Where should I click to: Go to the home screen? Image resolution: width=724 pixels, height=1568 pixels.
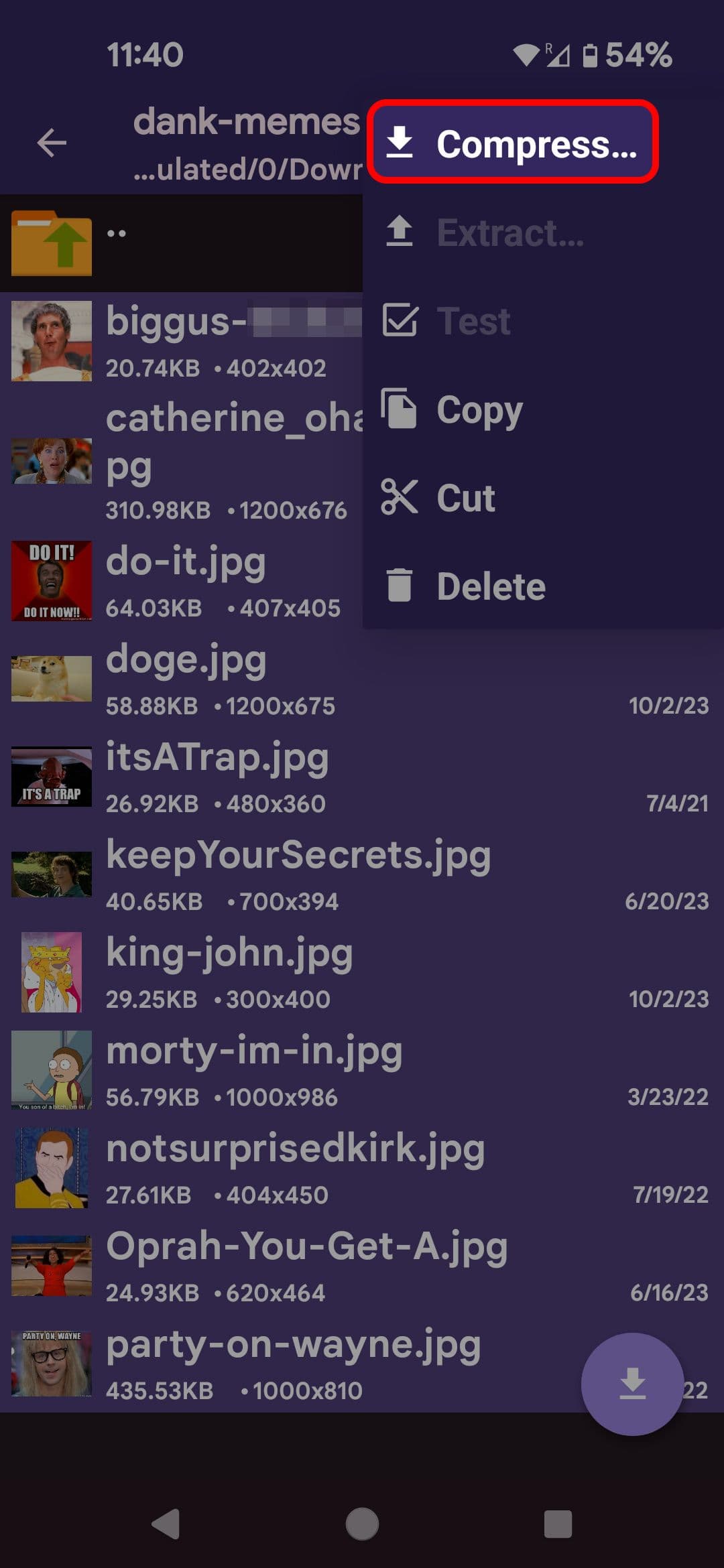pos(362,1524)
